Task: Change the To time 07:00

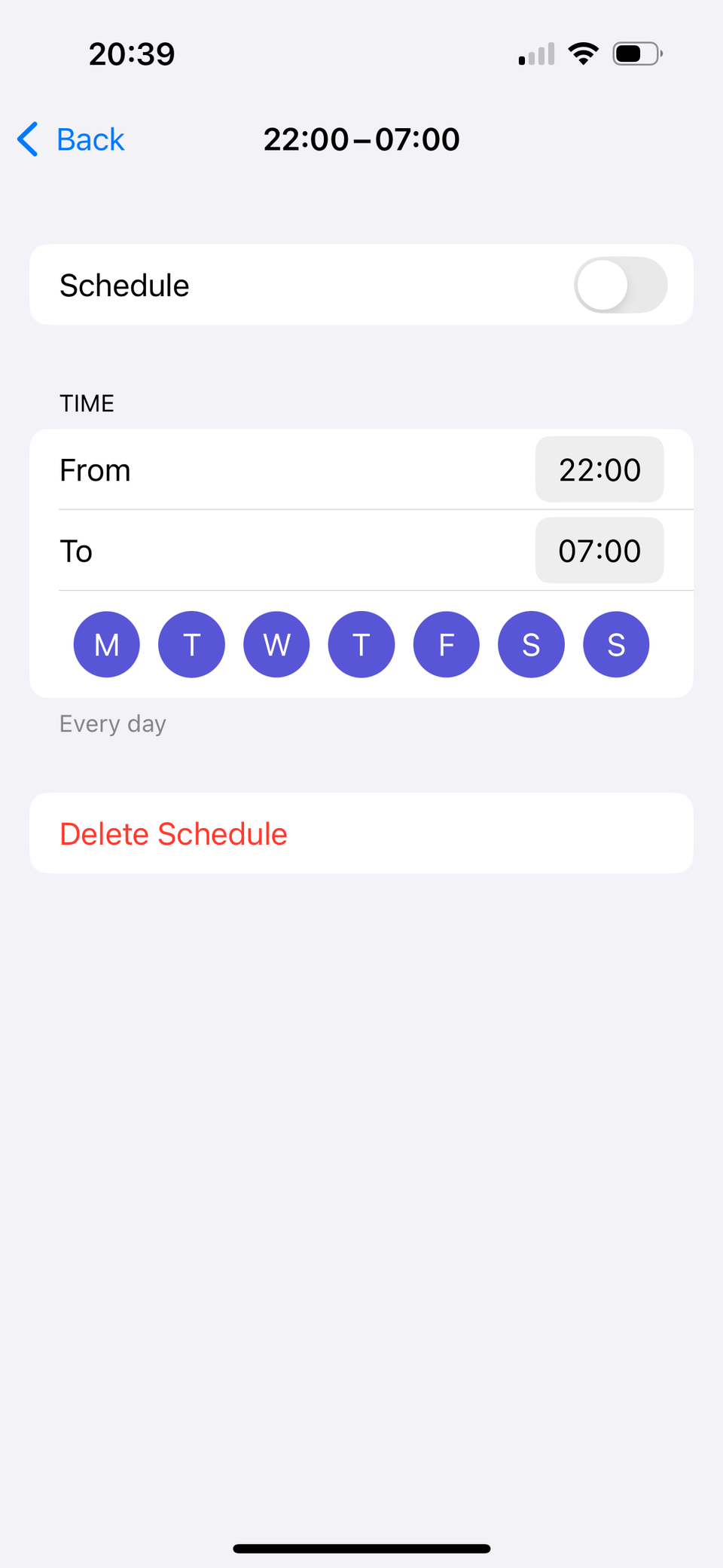Action: (x=599, y=551)
